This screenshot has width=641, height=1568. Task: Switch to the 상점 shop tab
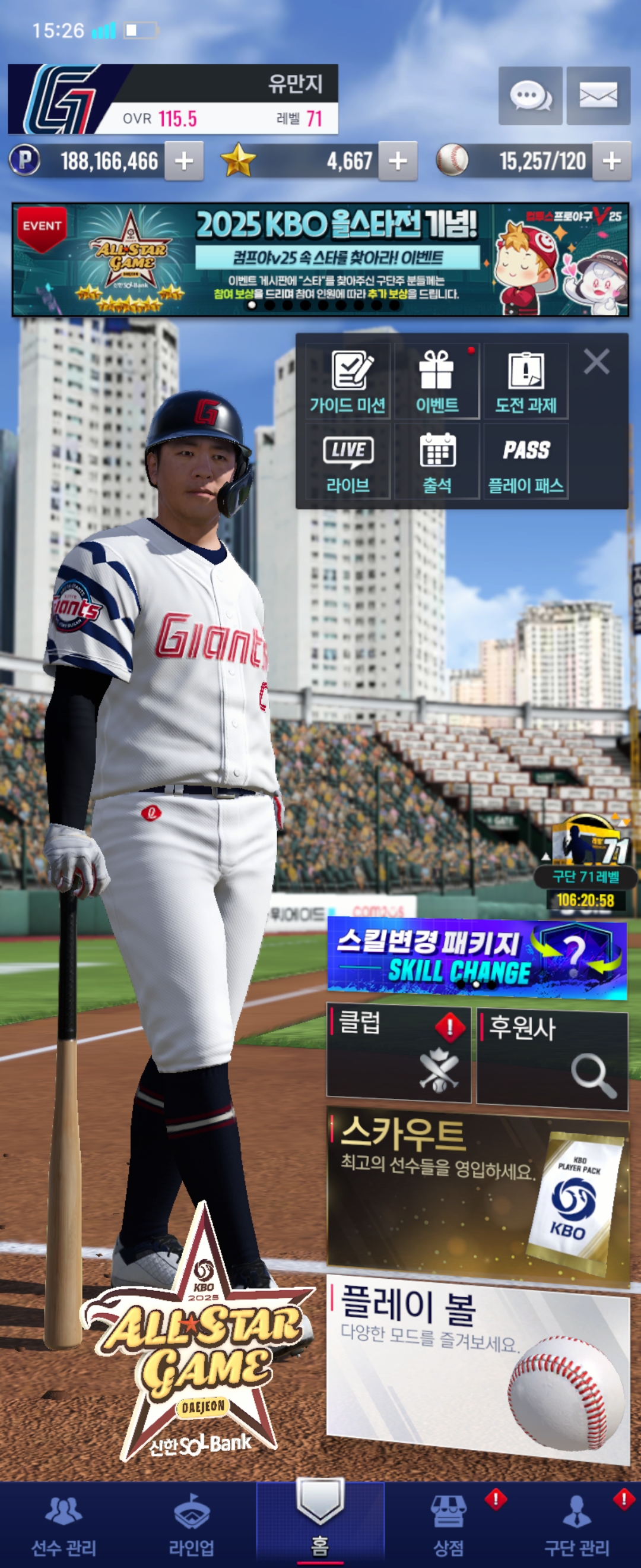point(448,1525)
